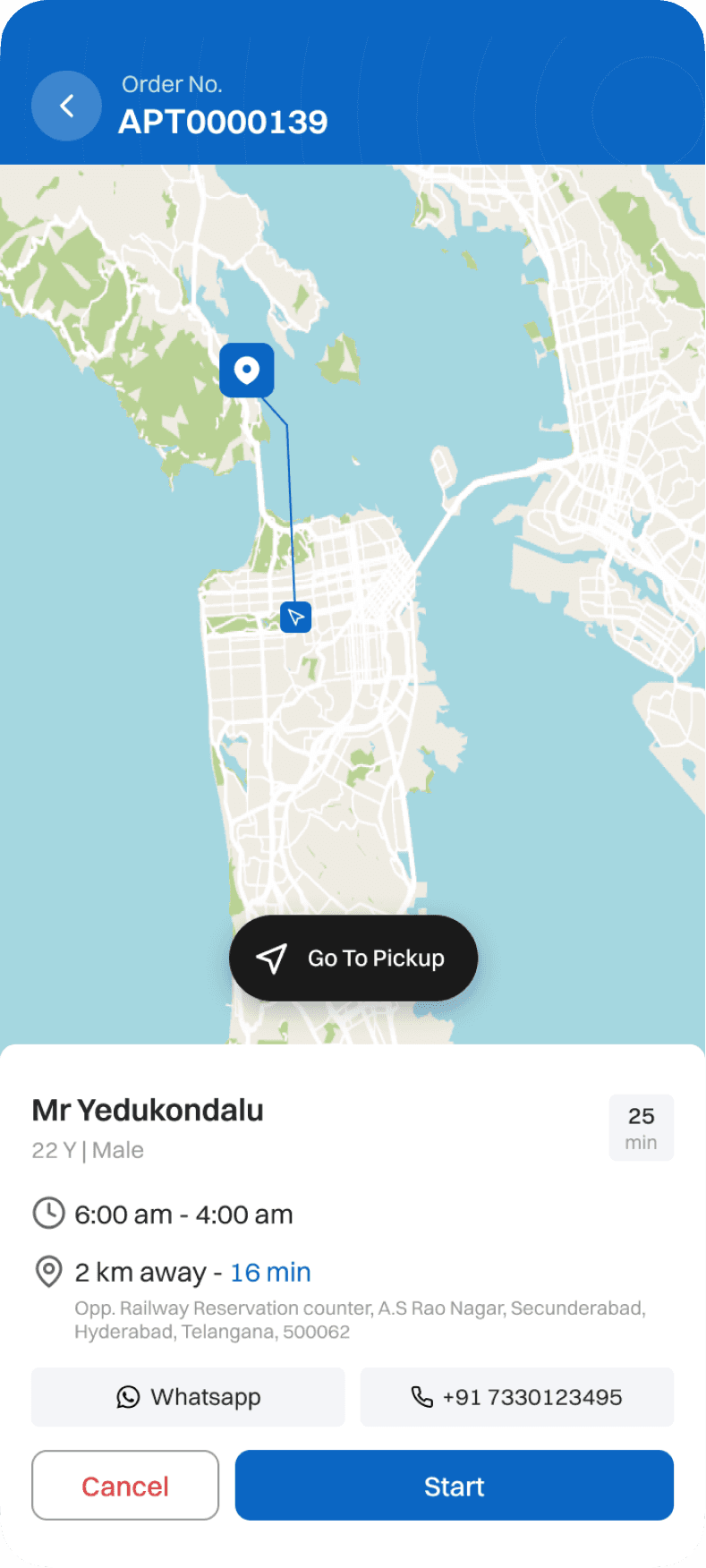Message the customer on Whatsapp
The image size is (706, 1568).
pyautogui.click(x=188, y=1397)
